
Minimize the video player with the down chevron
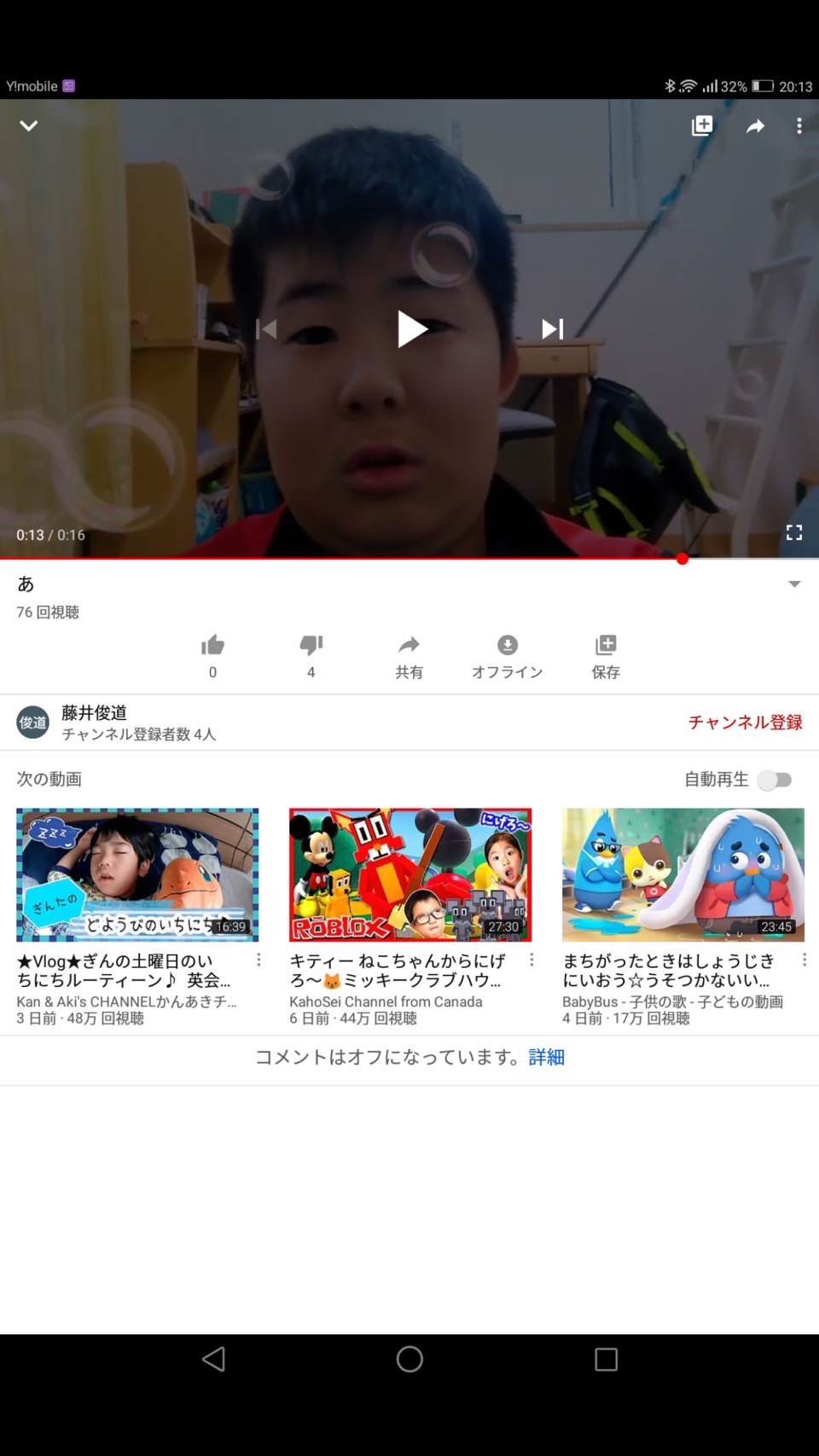coord(29,126)
